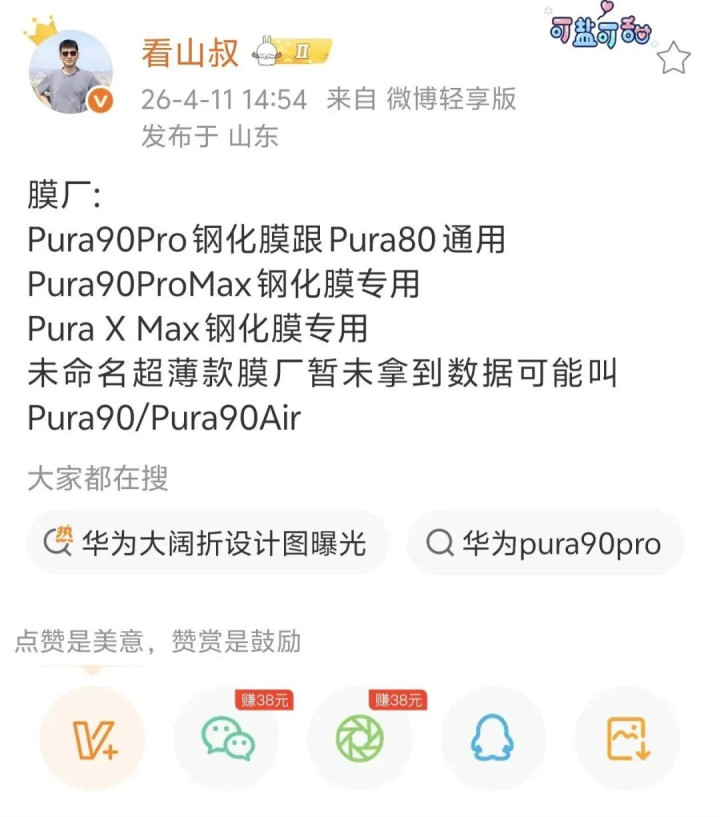Favorite this post with the star icon

click(673, 58)
